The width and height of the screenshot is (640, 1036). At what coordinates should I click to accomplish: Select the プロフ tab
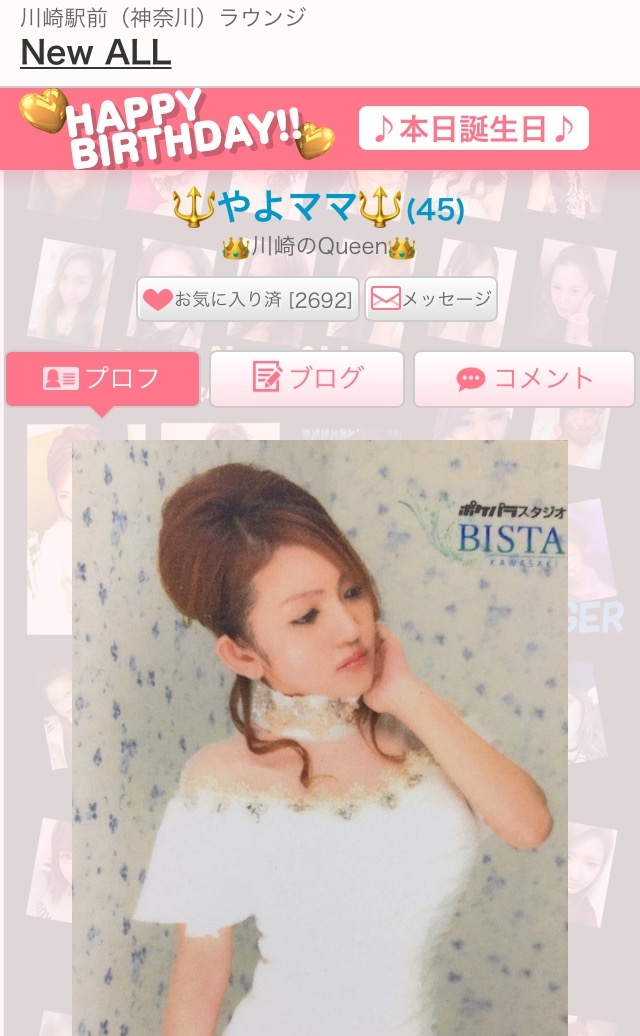click(x=102, y=379)
